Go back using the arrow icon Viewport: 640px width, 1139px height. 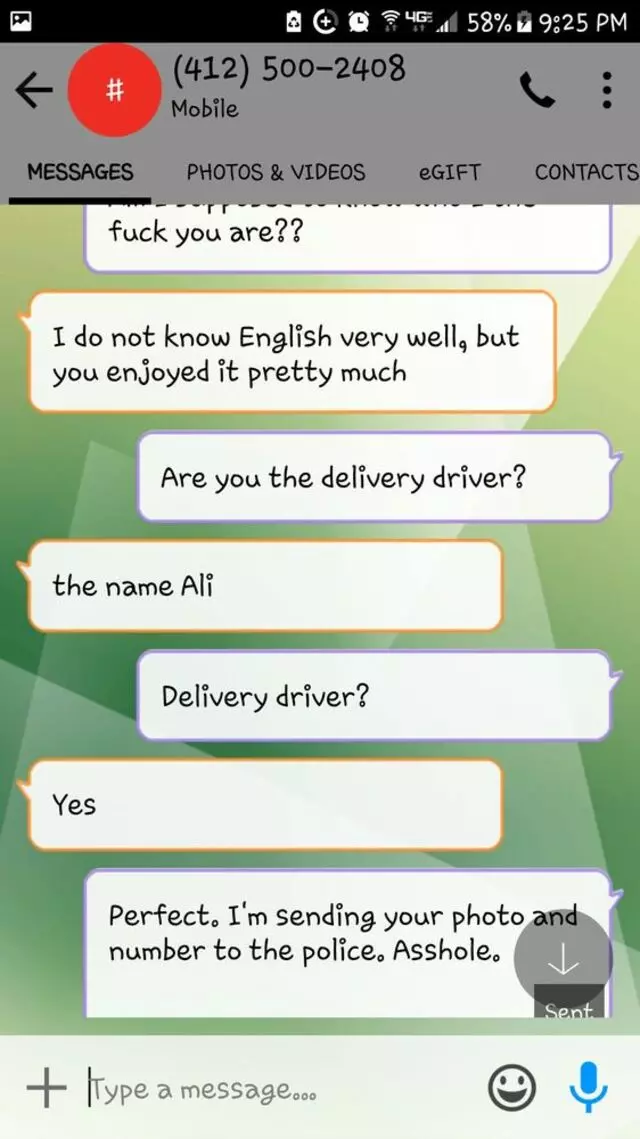[x=34, y=91]
